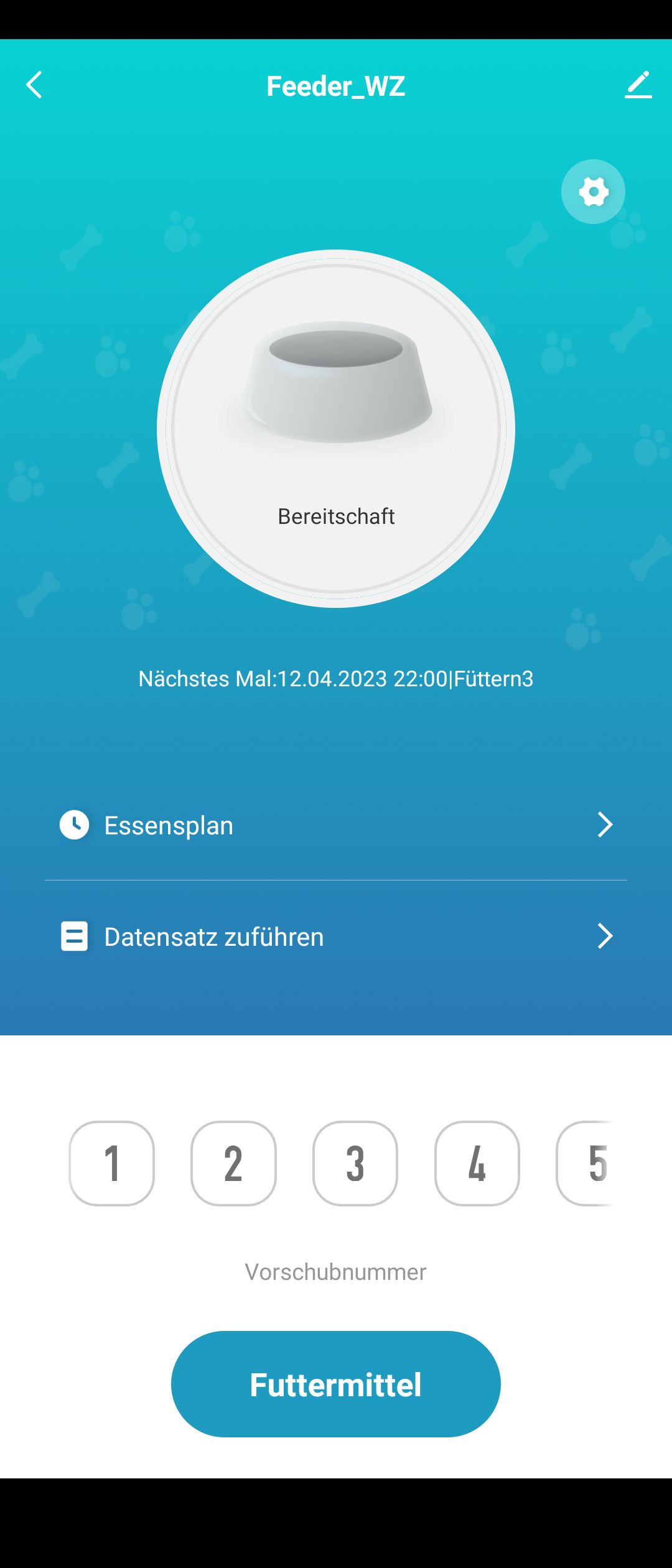672x1568 pixels.
Task: Go back from Feeder_WZ screen
Action: click(35, 85)
